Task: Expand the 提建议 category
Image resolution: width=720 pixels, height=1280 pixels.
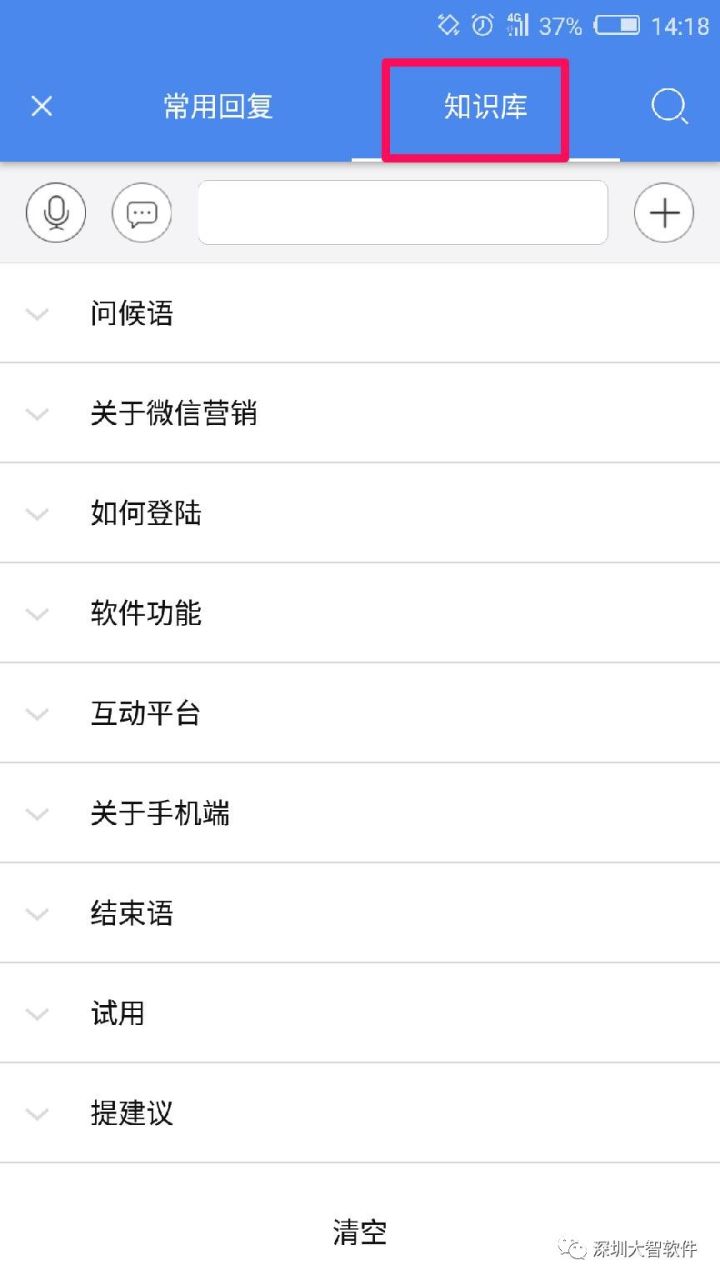Action: click(360, 1113)
